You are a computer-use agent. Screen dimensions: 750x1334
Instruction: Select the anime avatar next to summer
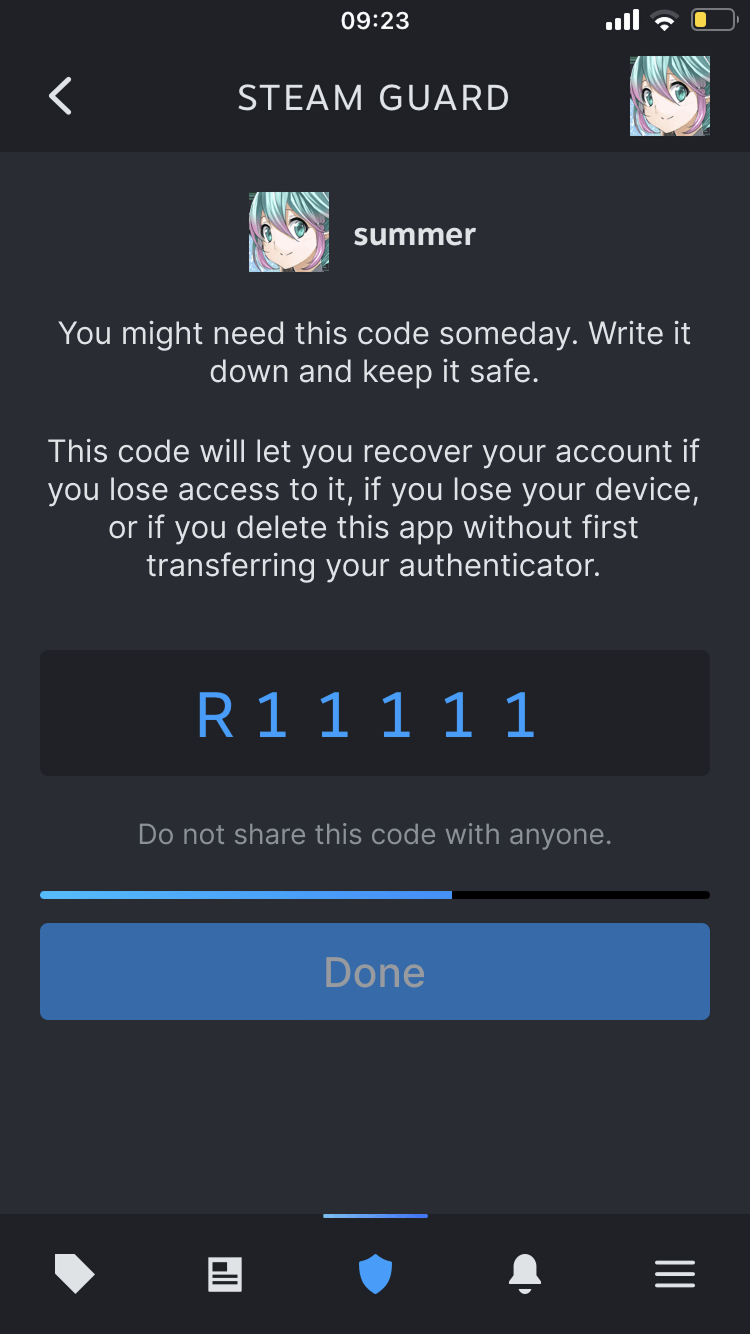[289, 231]
